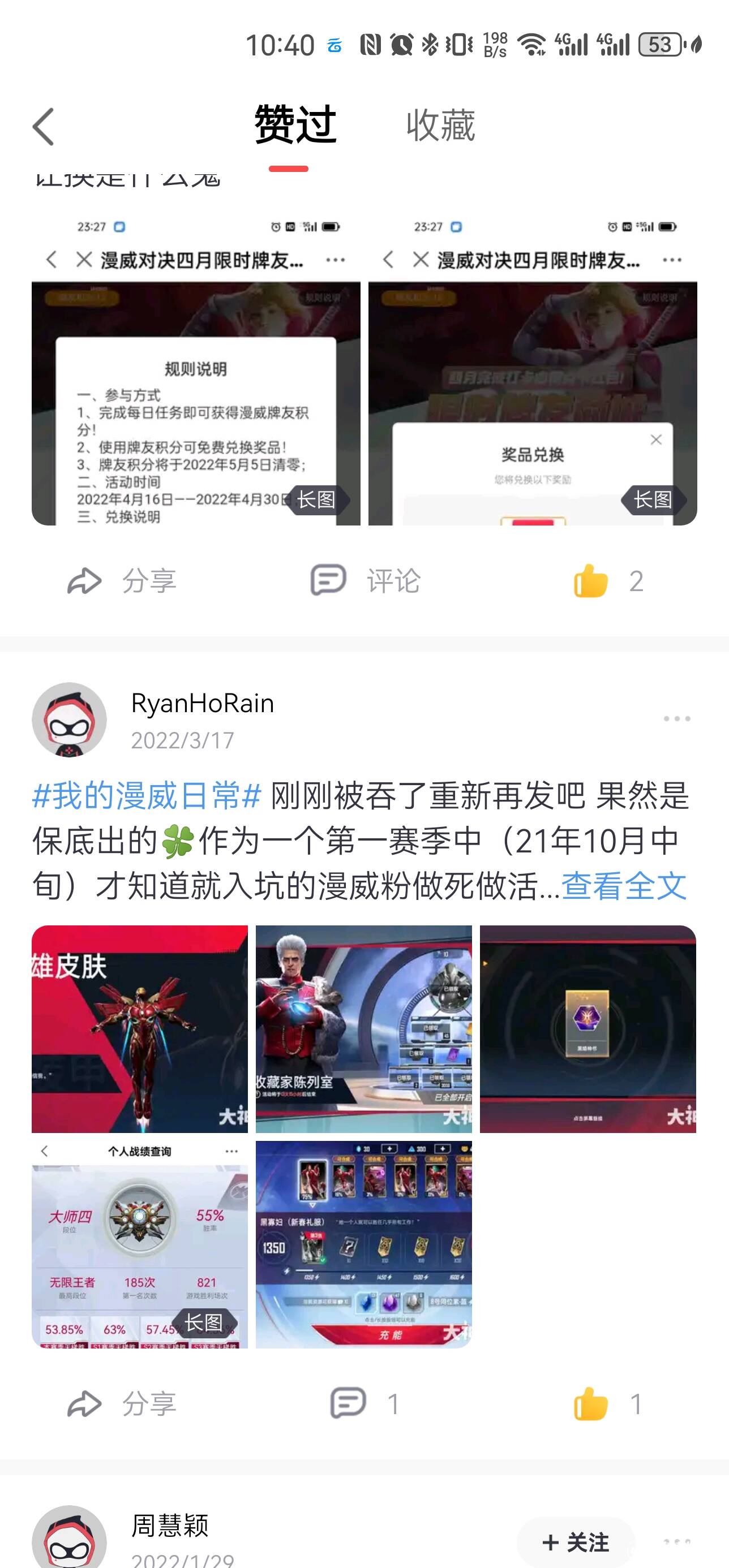The width and height of the screenshot is (729, 1568).
Task: Go back with the top-left arrow
Action: [42, 127]
